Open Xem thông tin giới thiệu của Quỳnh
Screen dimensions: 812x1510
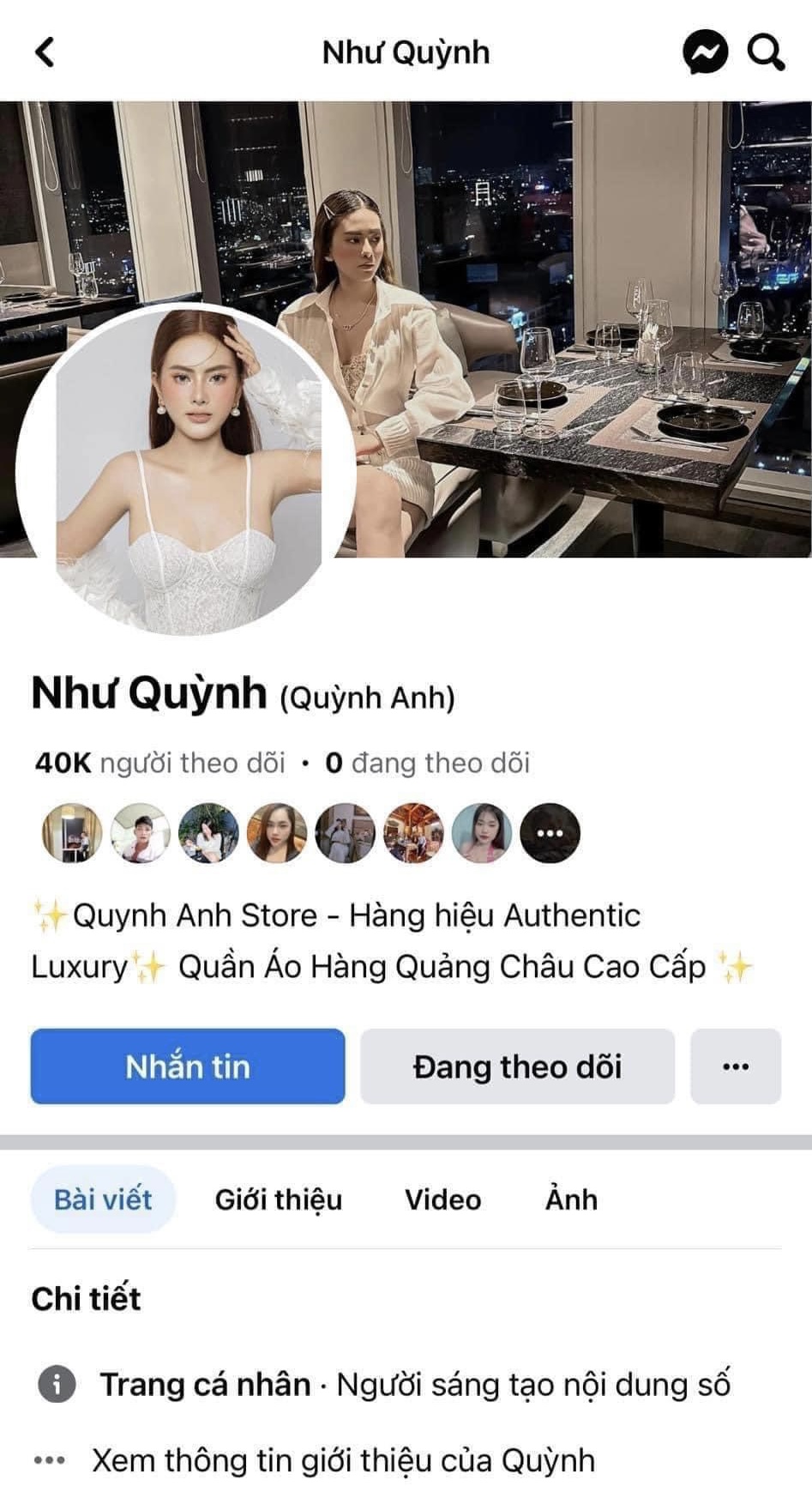(x=343, y=1459)
